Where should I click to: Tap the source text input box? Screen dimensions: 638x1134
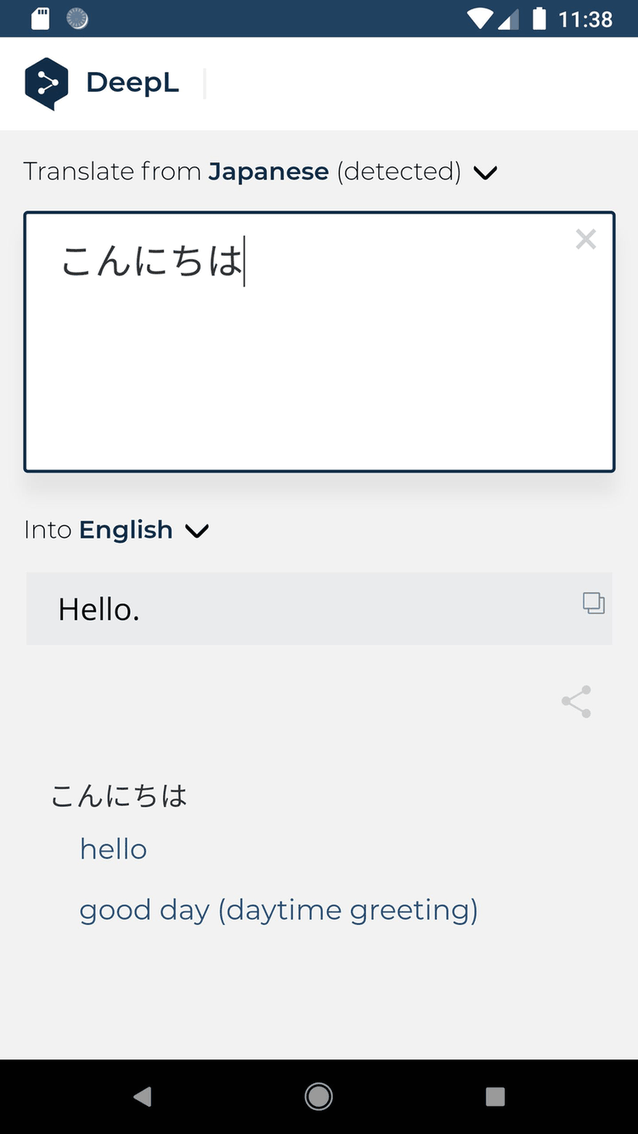318,360
